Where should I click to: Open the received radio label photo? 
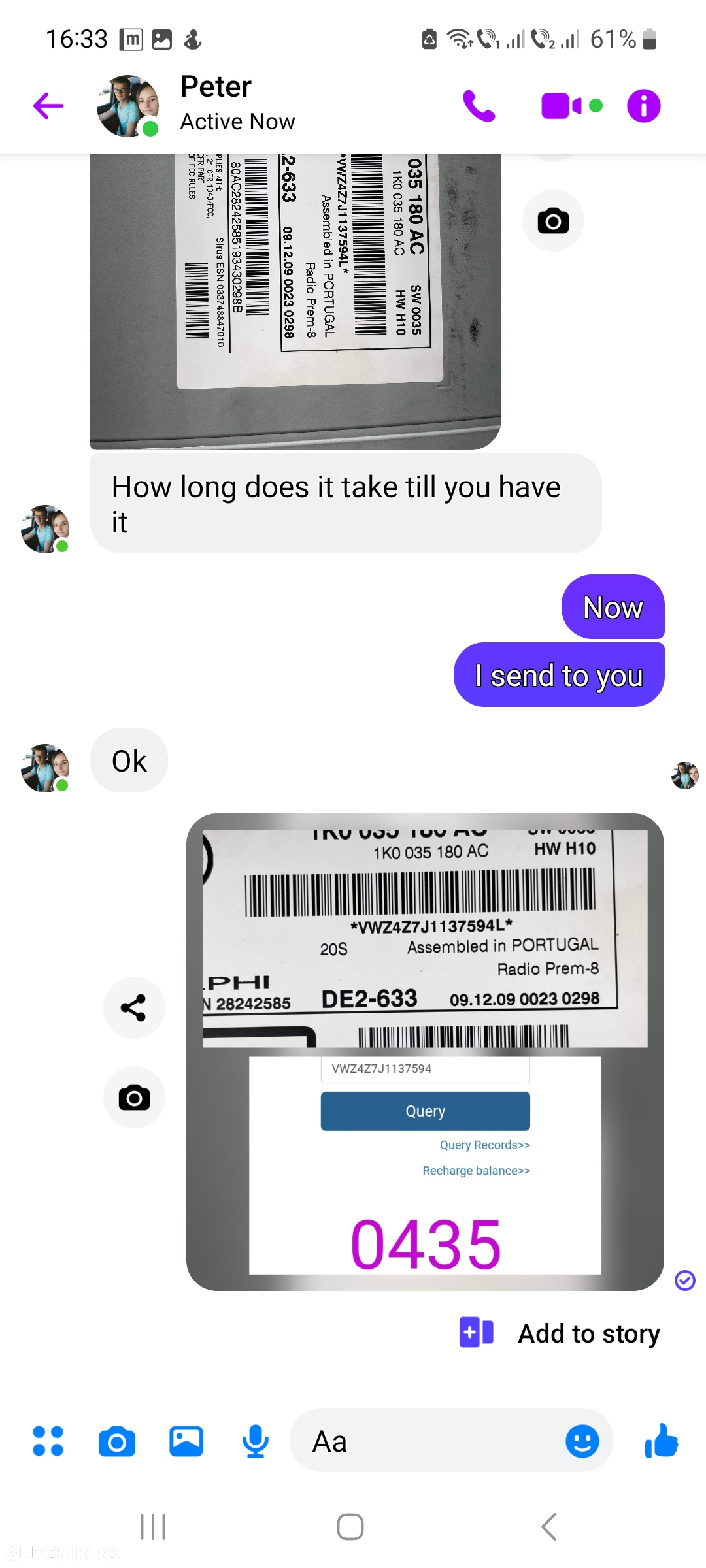click(x=295, y=301)
